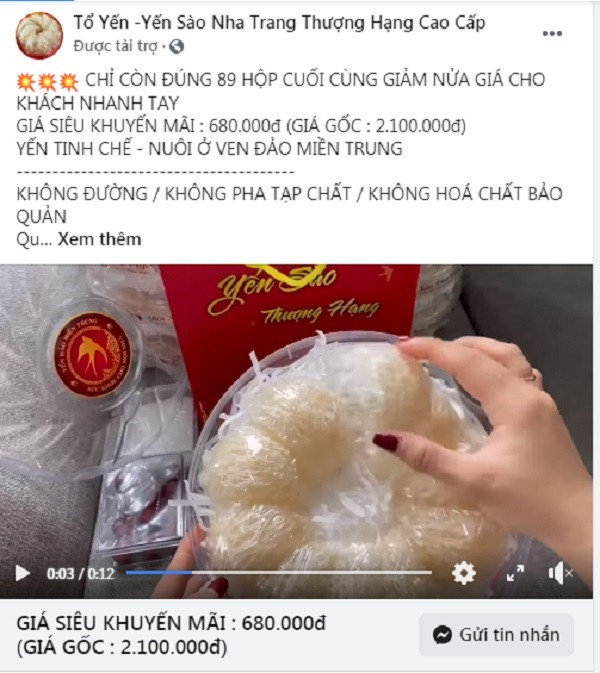Seek along the video progress bar

280,573
